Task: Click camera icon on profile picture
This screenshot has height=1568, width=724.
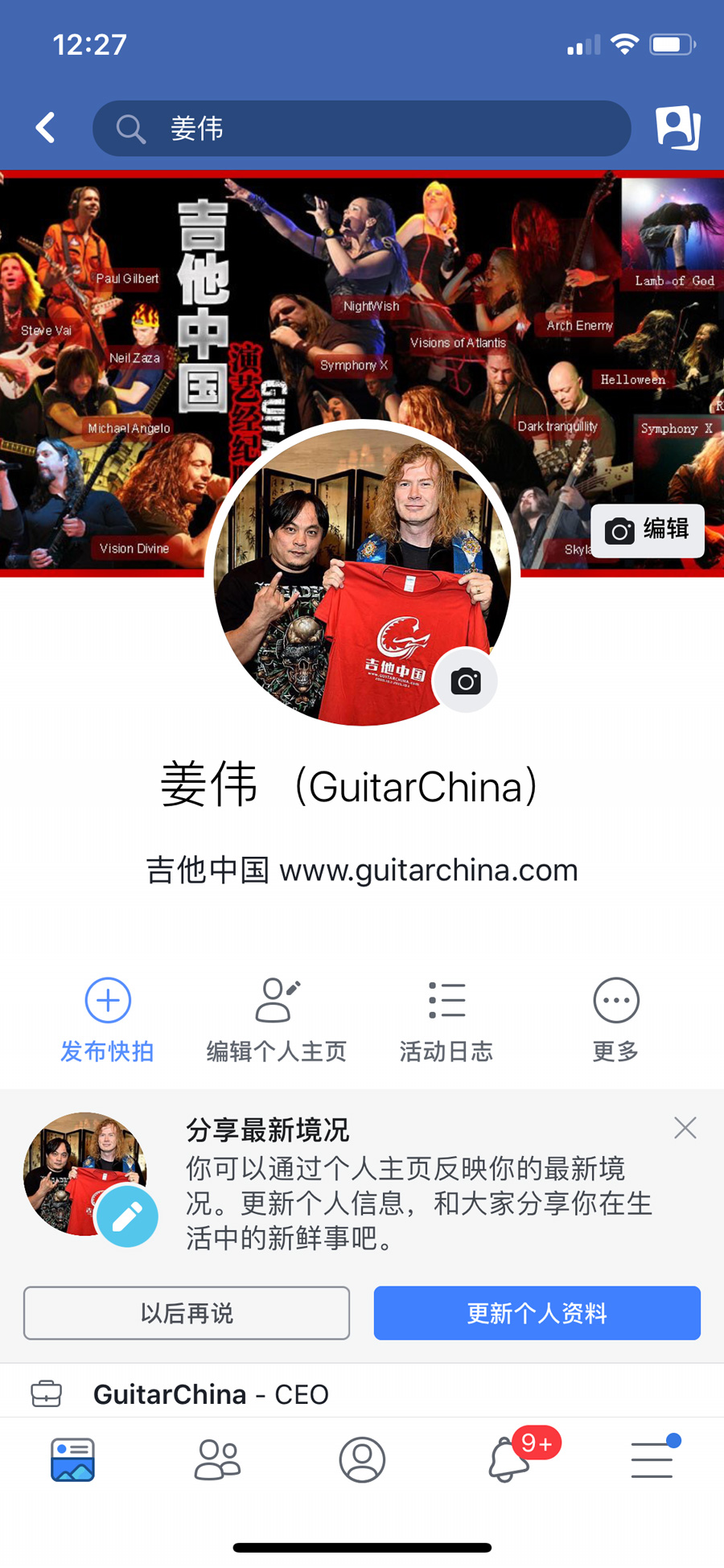Action: (x=464, y=680)
